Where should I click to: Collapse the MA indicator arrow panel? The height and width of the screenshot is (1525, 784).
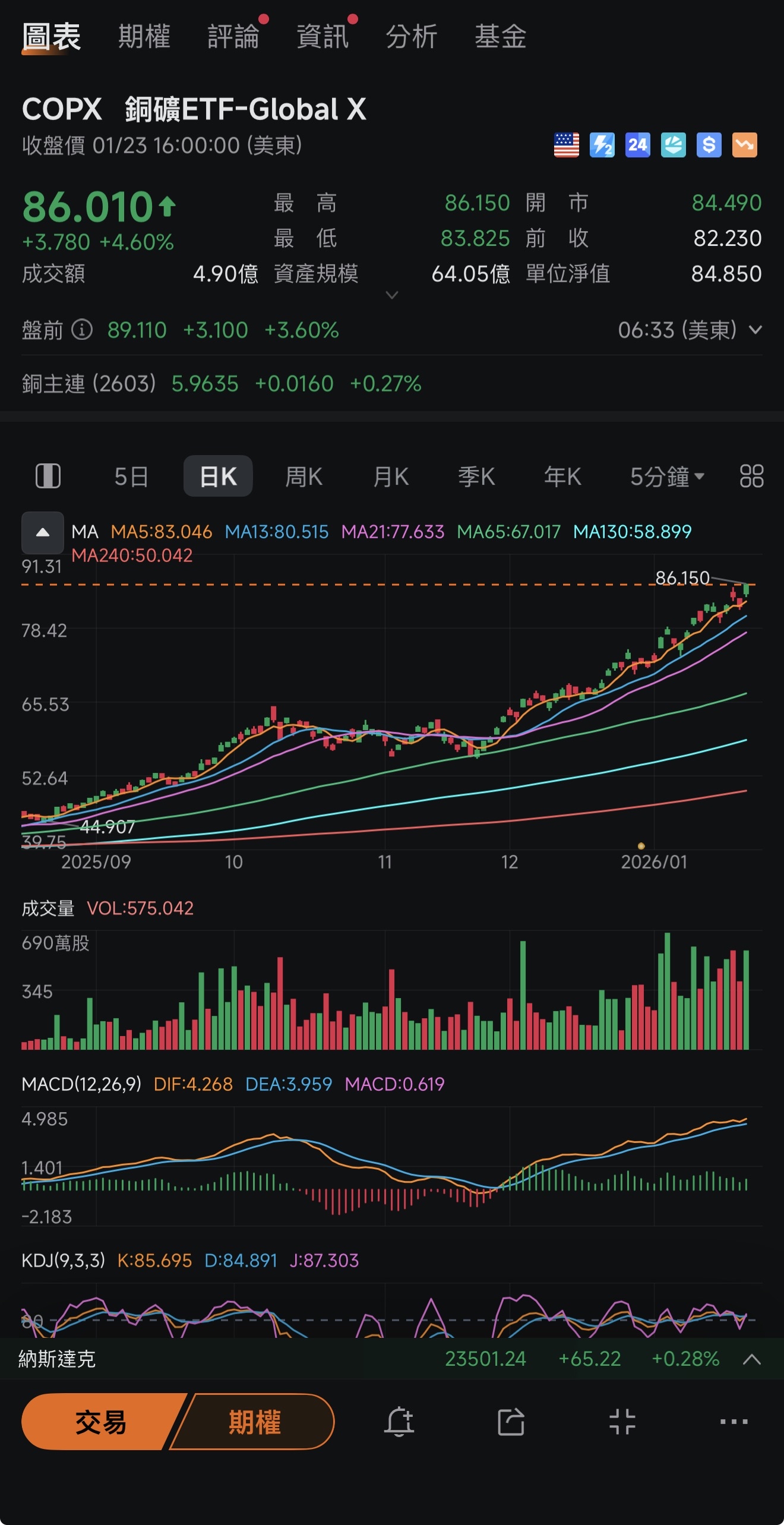43,532
